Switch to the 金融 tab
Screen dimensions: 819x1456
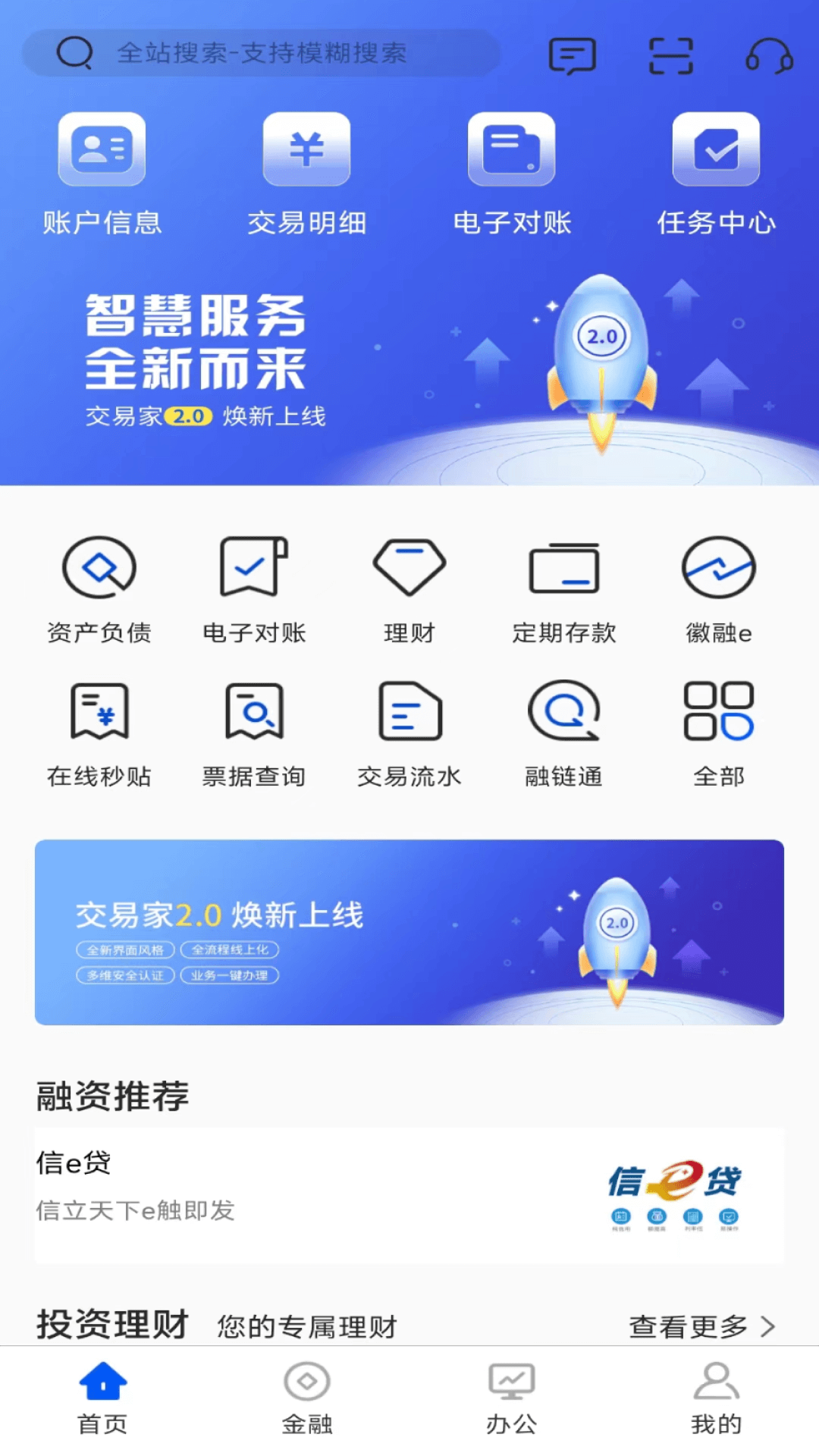pos(306,1399)
